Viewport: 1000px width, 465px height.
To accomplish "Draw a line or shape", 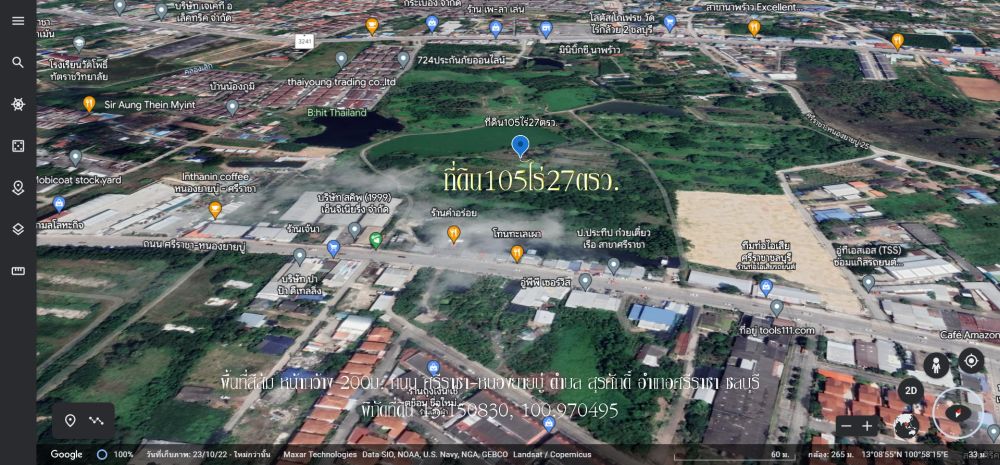I will pos(97,421).
